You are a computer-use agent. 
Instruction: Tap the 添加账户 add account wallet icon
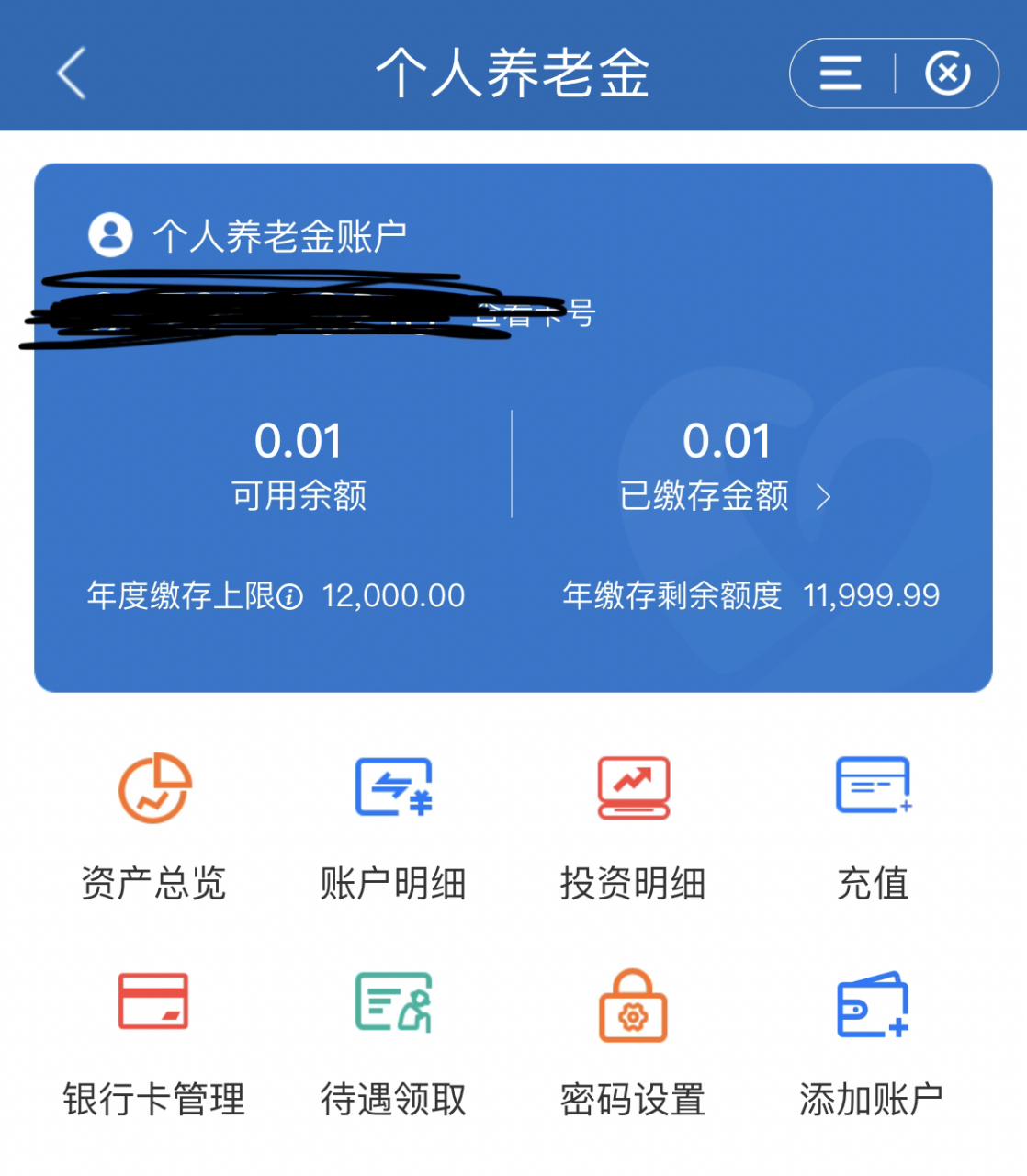click(872, 1005)
